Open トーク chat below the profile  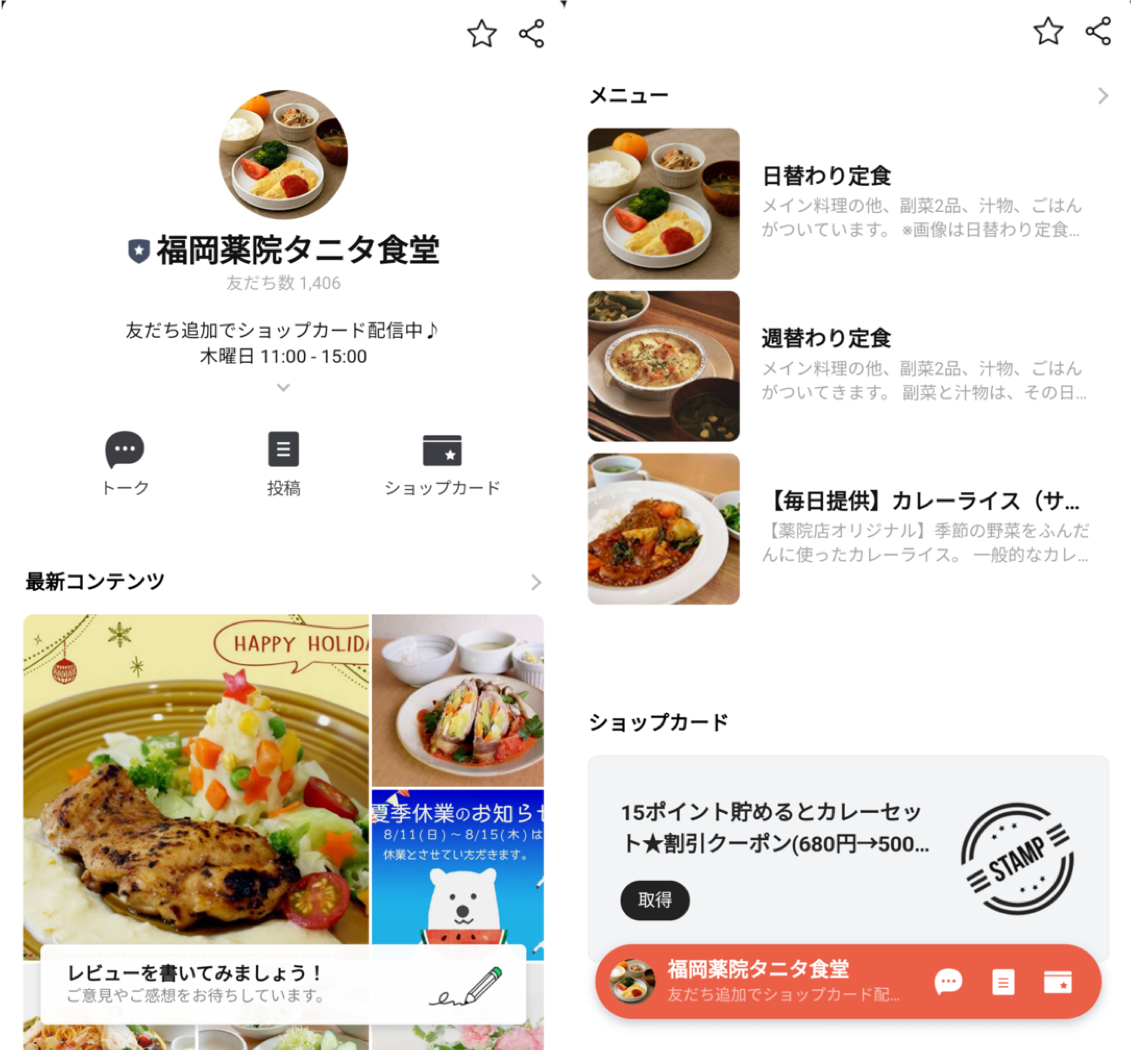tap(125, 464)
